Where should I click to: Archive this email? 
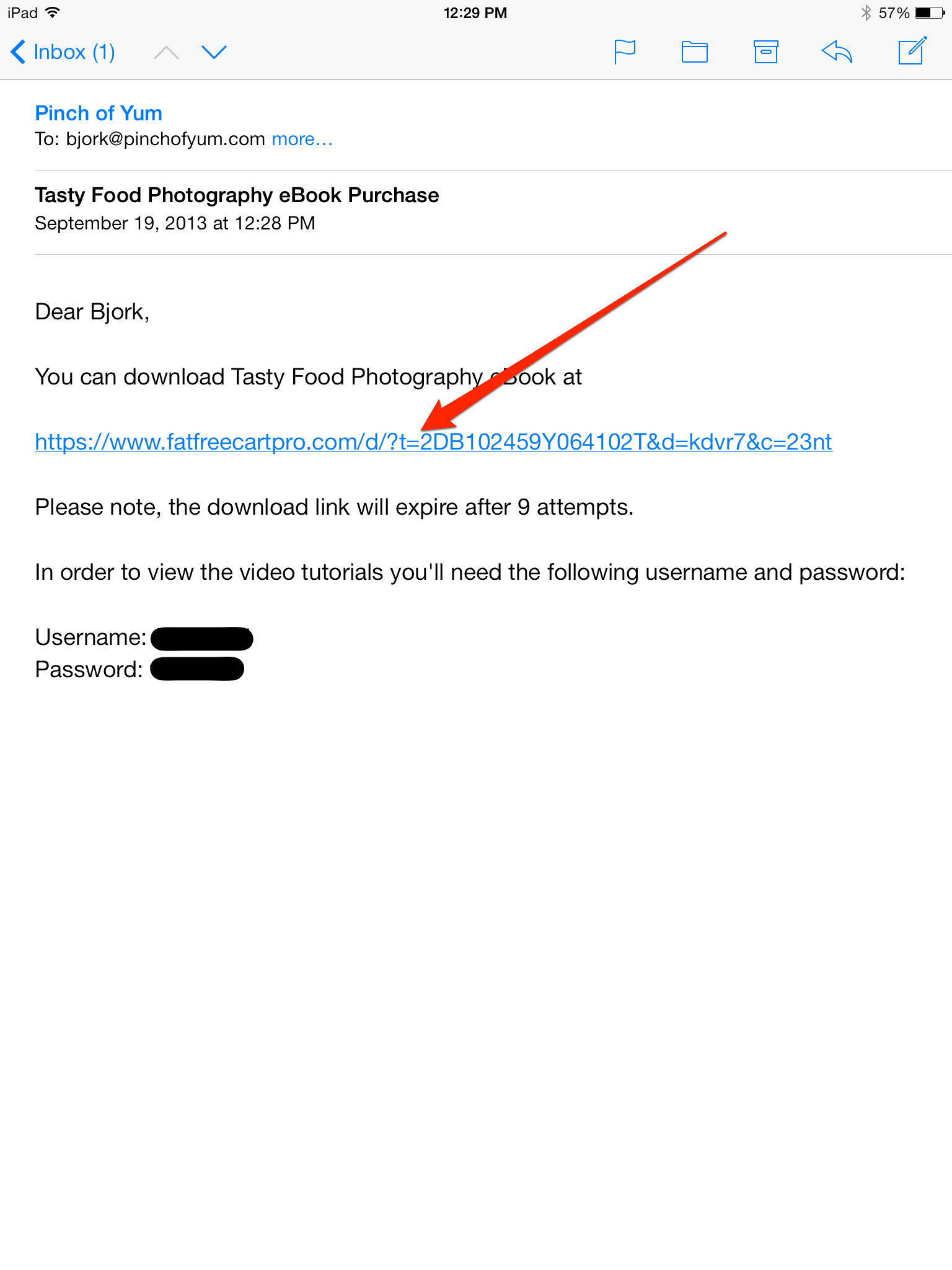click(765, 52)
